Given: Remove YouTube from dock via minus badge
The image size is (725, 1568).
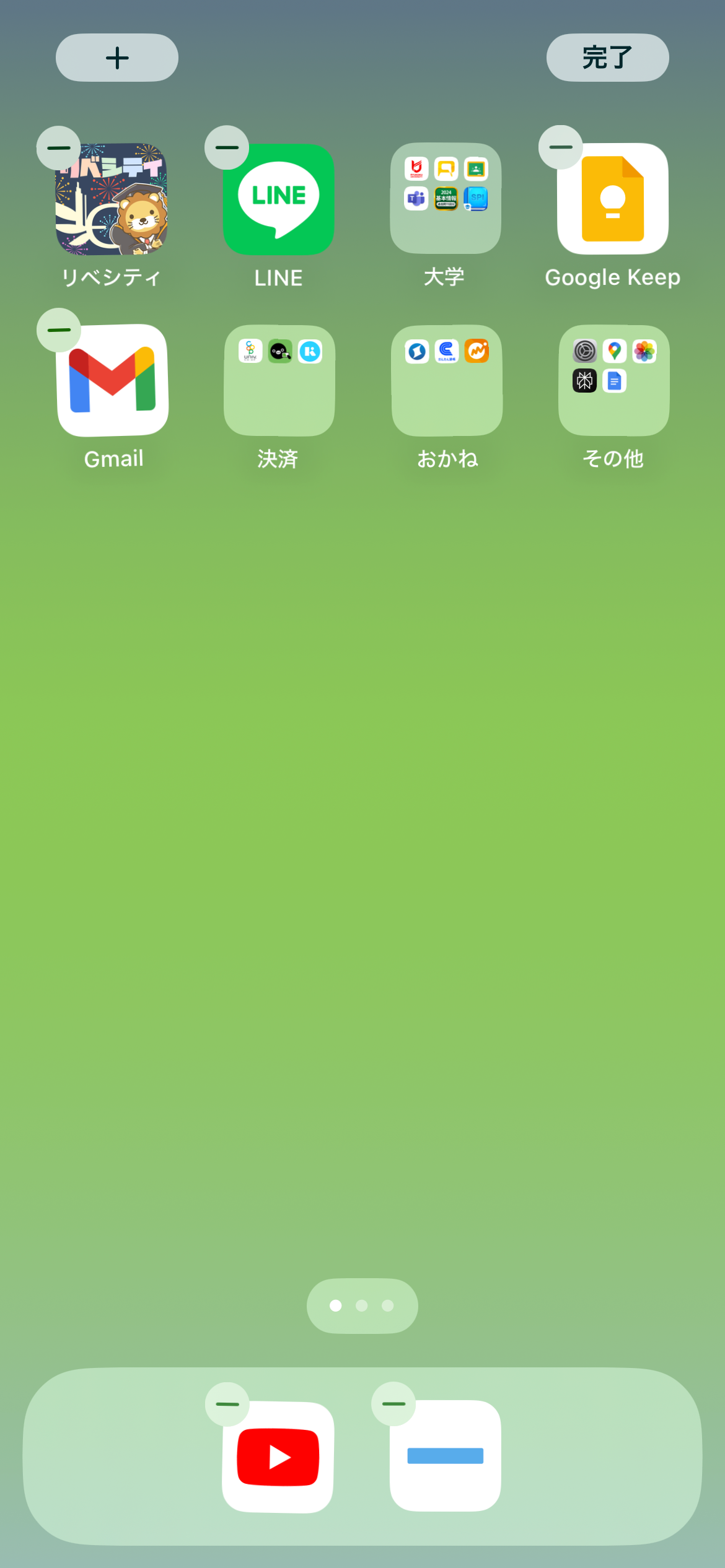Looking at the screenshot, I should pos(227,1404).
